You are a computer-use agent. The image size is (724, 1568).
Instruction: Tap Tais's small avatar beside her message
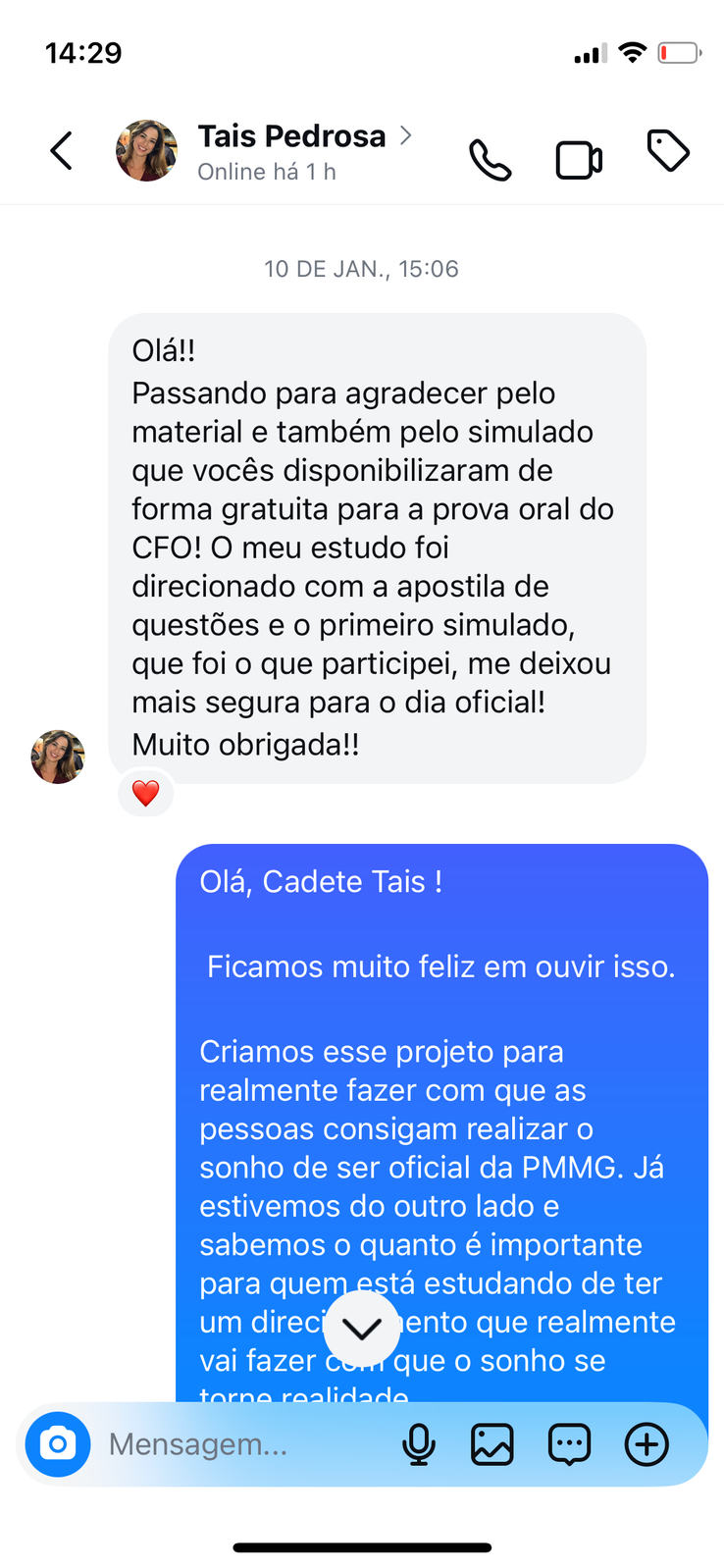point(58,757)
